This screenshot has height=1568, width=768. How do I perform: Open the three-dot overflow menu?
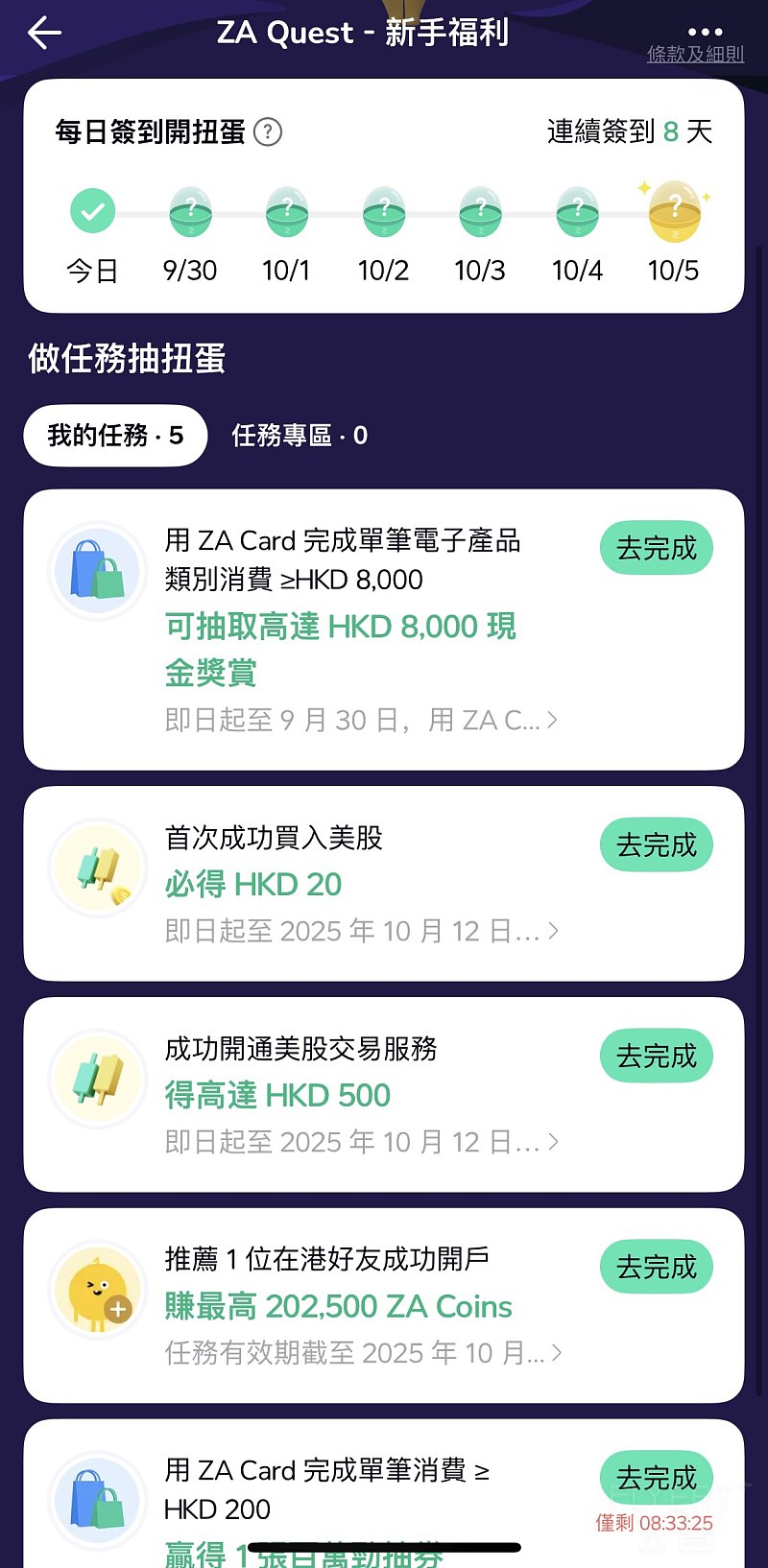click(x=705, y=32)
